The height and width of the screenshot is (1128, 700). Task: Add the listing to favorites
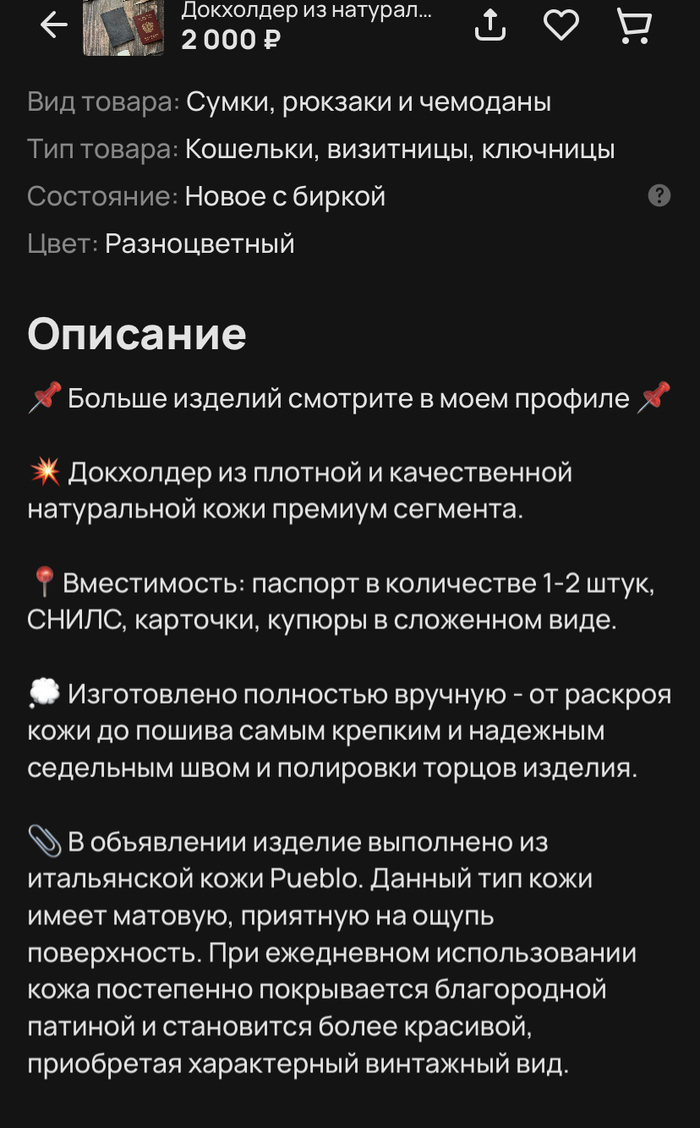coord(561,25)
